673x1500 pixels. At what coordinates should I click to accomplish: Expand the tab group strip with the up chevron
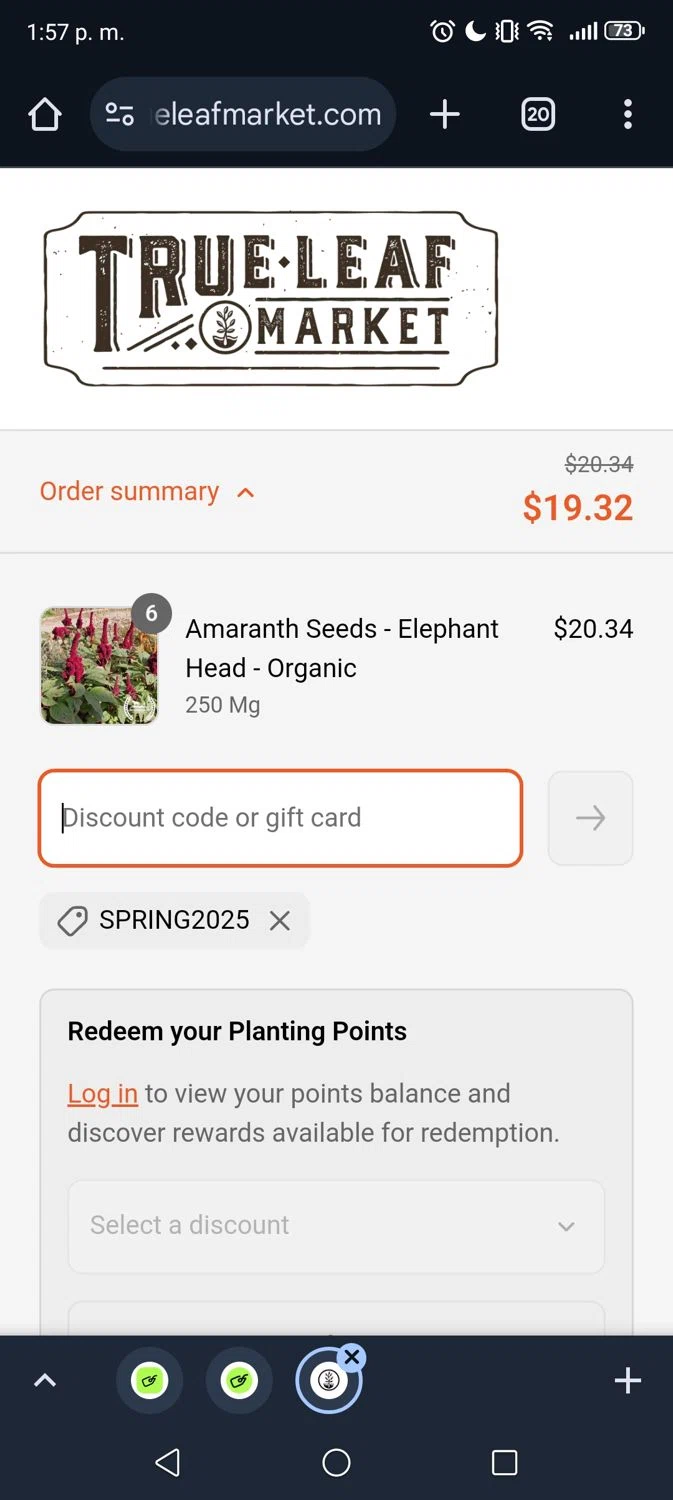45,1381
